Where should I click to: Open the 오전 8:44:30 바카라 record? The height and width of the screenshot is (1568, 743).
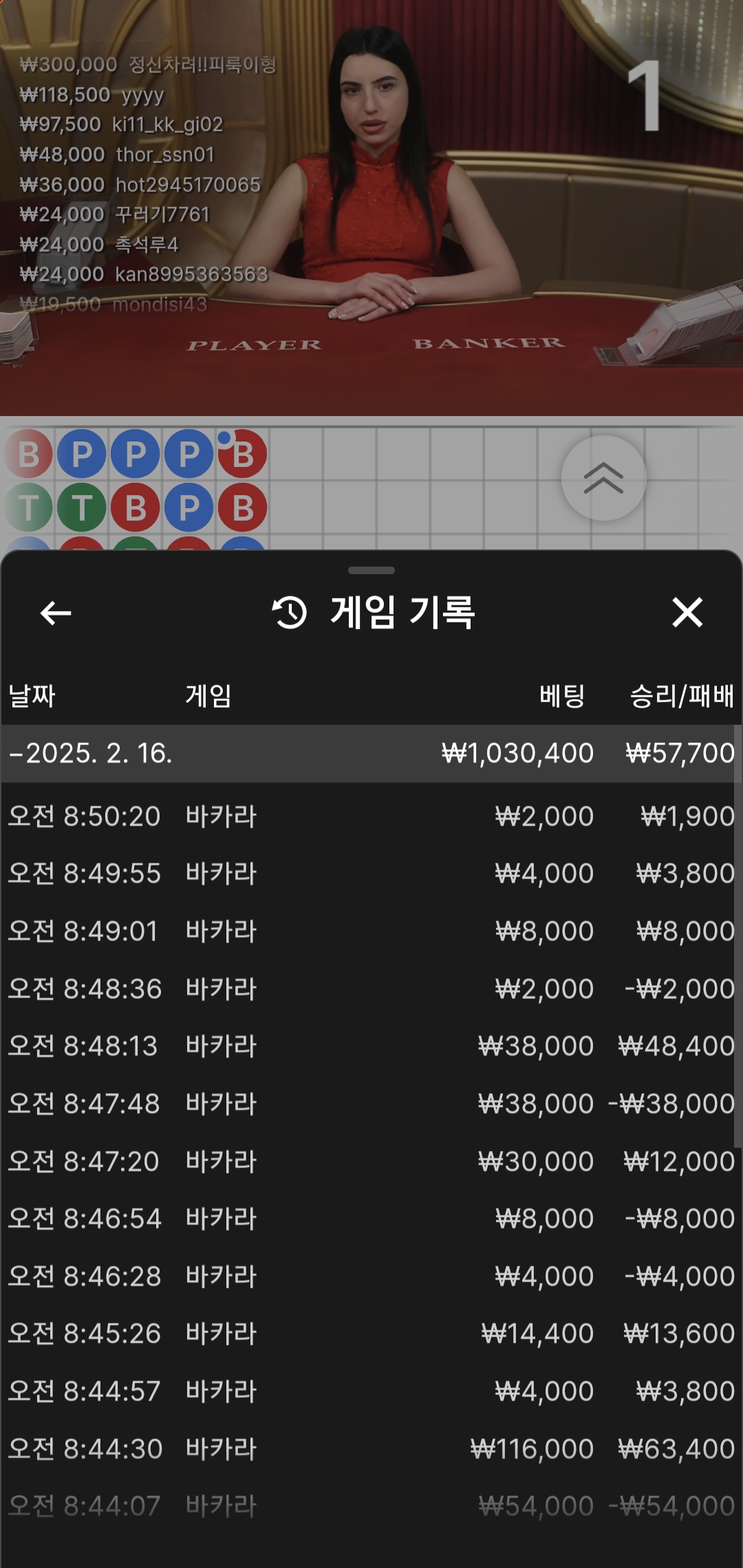371,1449
